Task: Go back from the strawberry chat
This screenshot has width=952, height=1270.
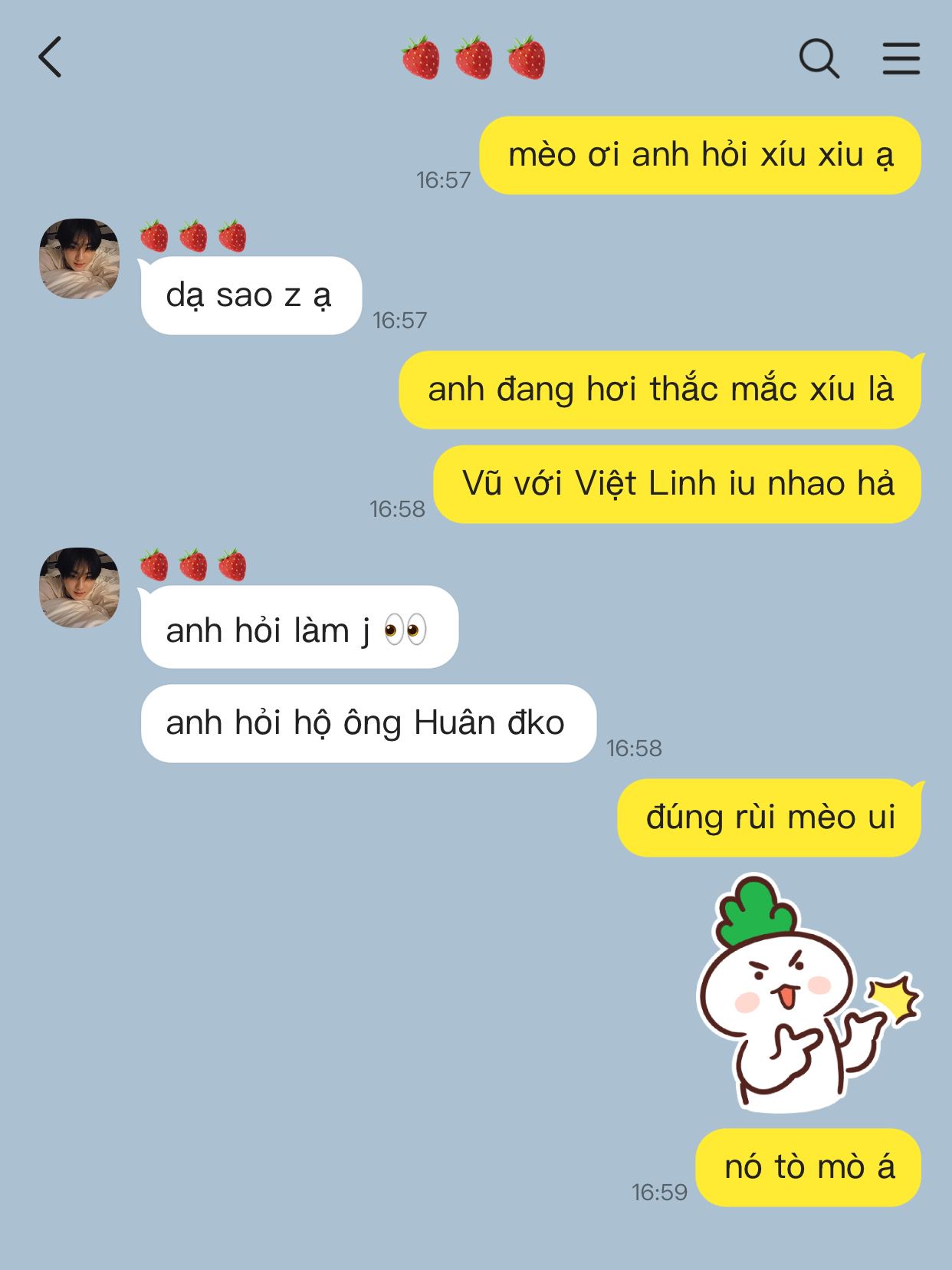Action: [x=51, y=58]
